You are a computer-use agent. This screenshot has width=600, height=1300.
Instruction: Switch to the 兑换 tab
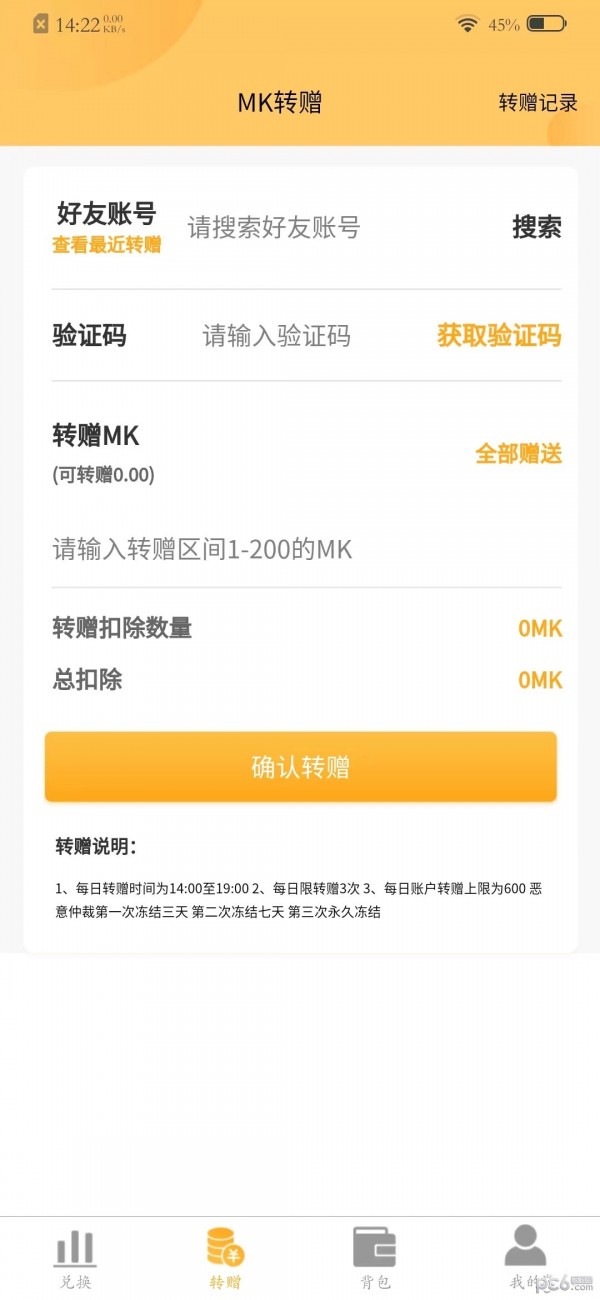point(75,1258)
